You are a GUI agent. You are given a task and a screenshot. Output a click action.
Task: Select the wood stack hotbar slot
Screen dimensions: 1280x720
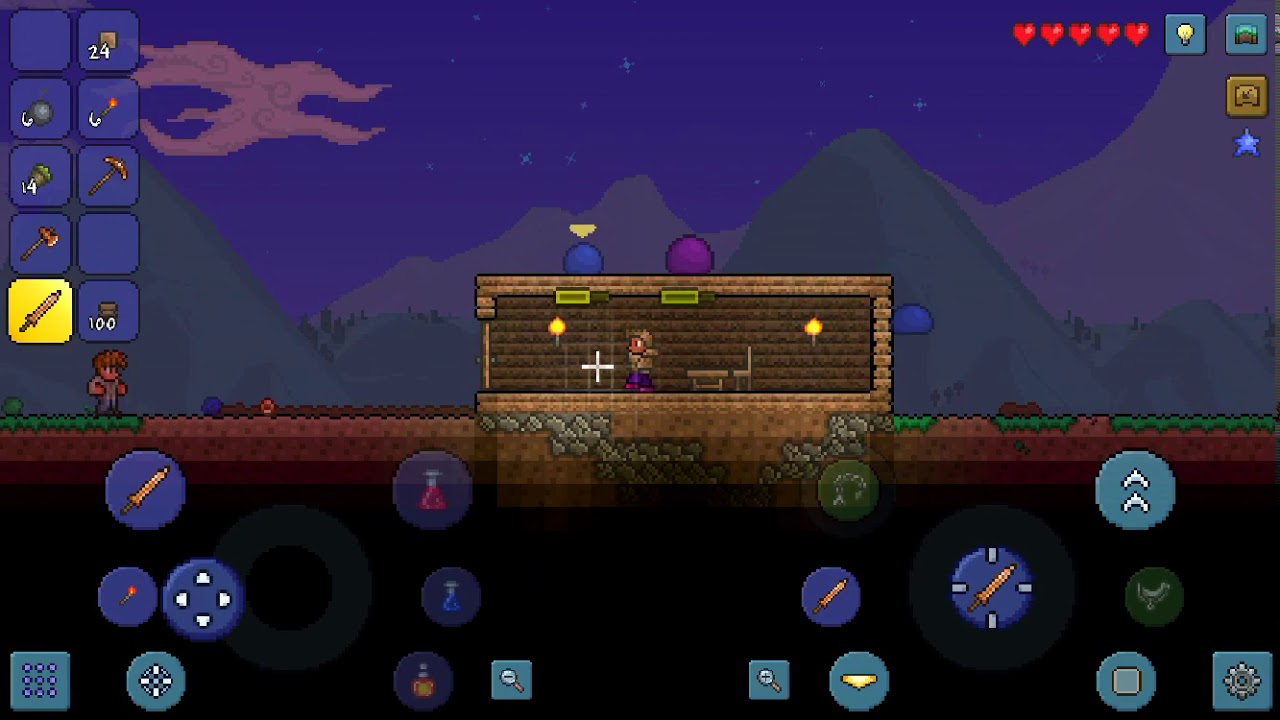(108, 42)
